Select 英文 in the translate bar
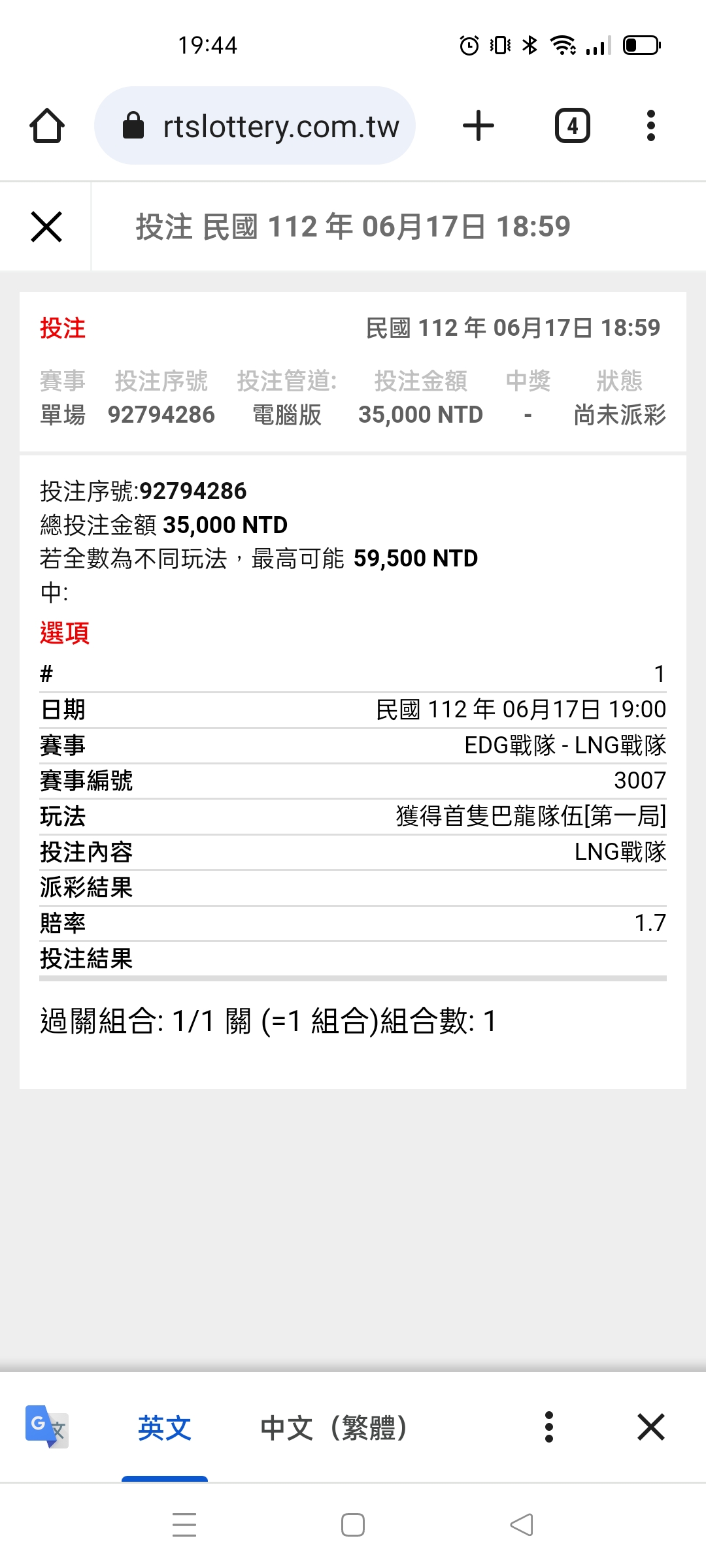The height and width of the screenshot is (1568, 706). click(x=165, y=1428)
